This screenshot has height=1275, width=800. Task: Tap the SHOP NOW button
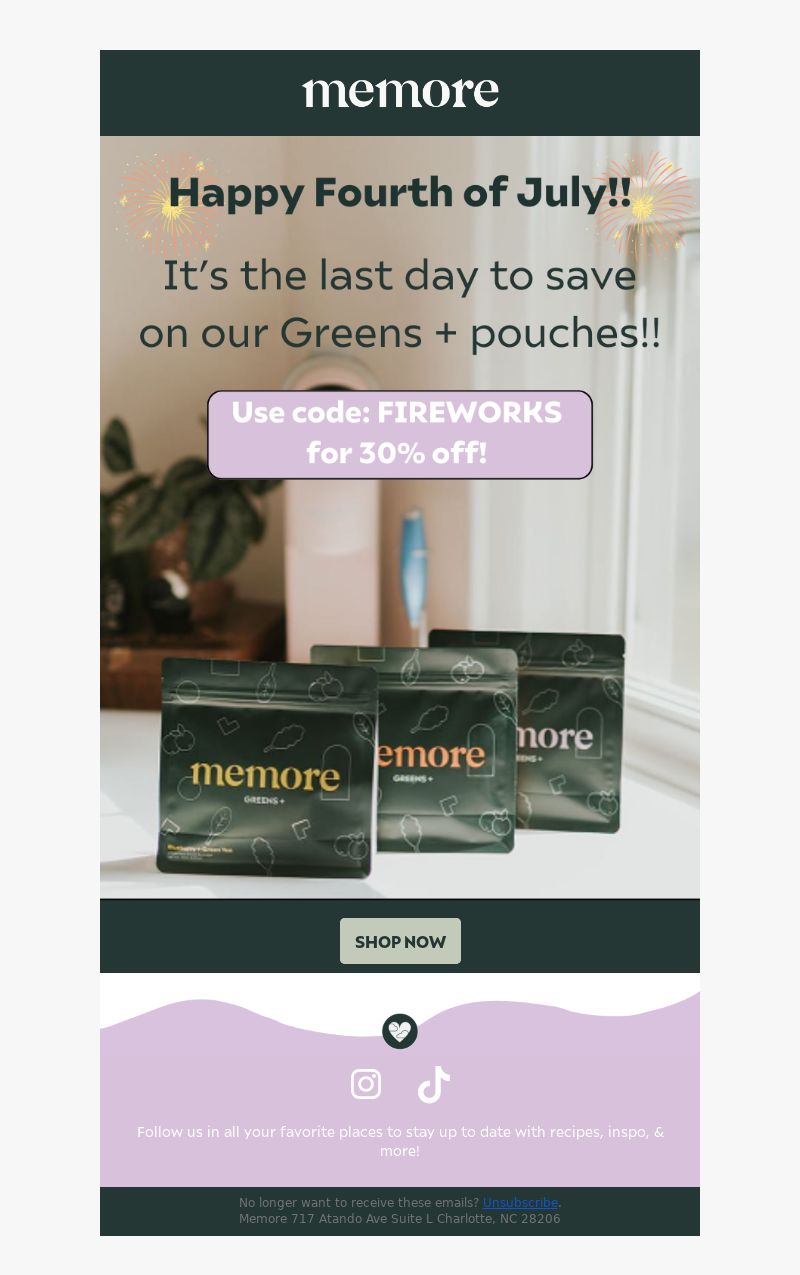point(400,941)
